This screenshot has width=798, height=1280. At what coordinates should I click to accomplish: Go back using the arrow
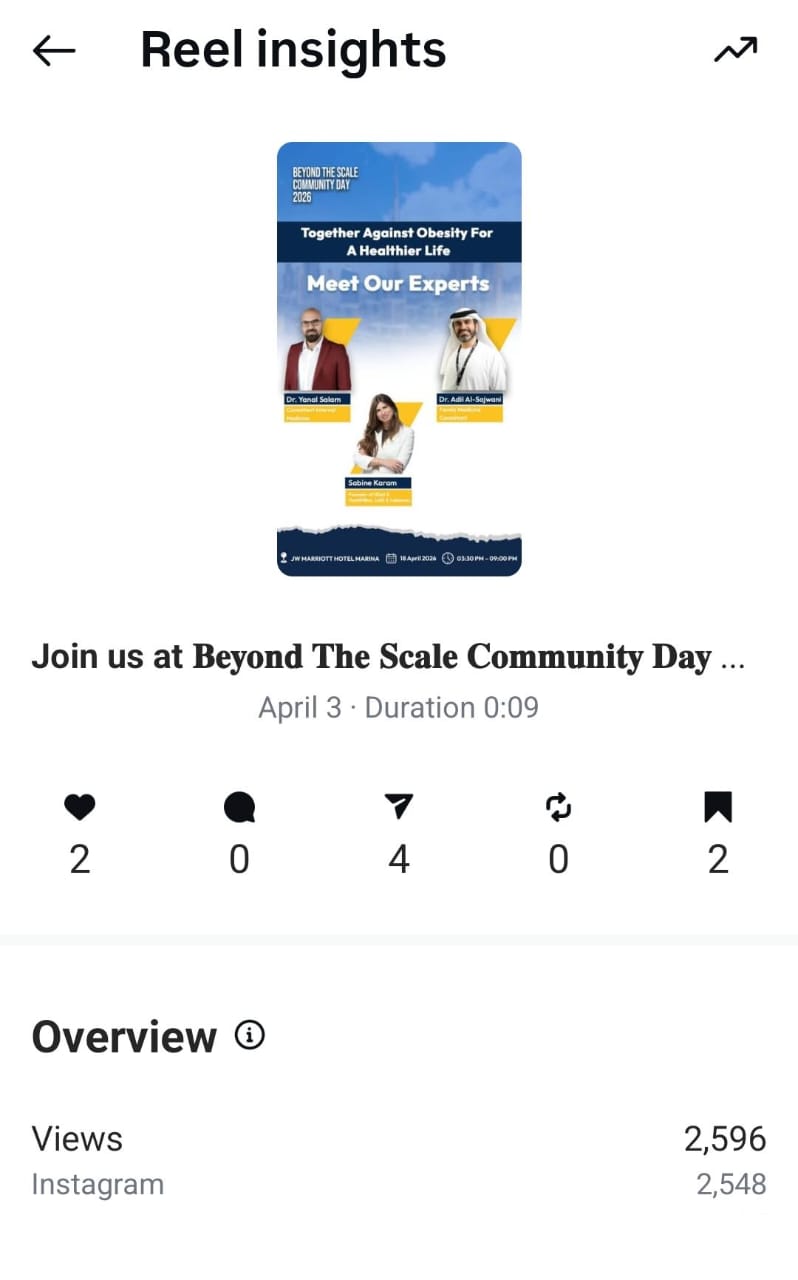coord(54,51)
